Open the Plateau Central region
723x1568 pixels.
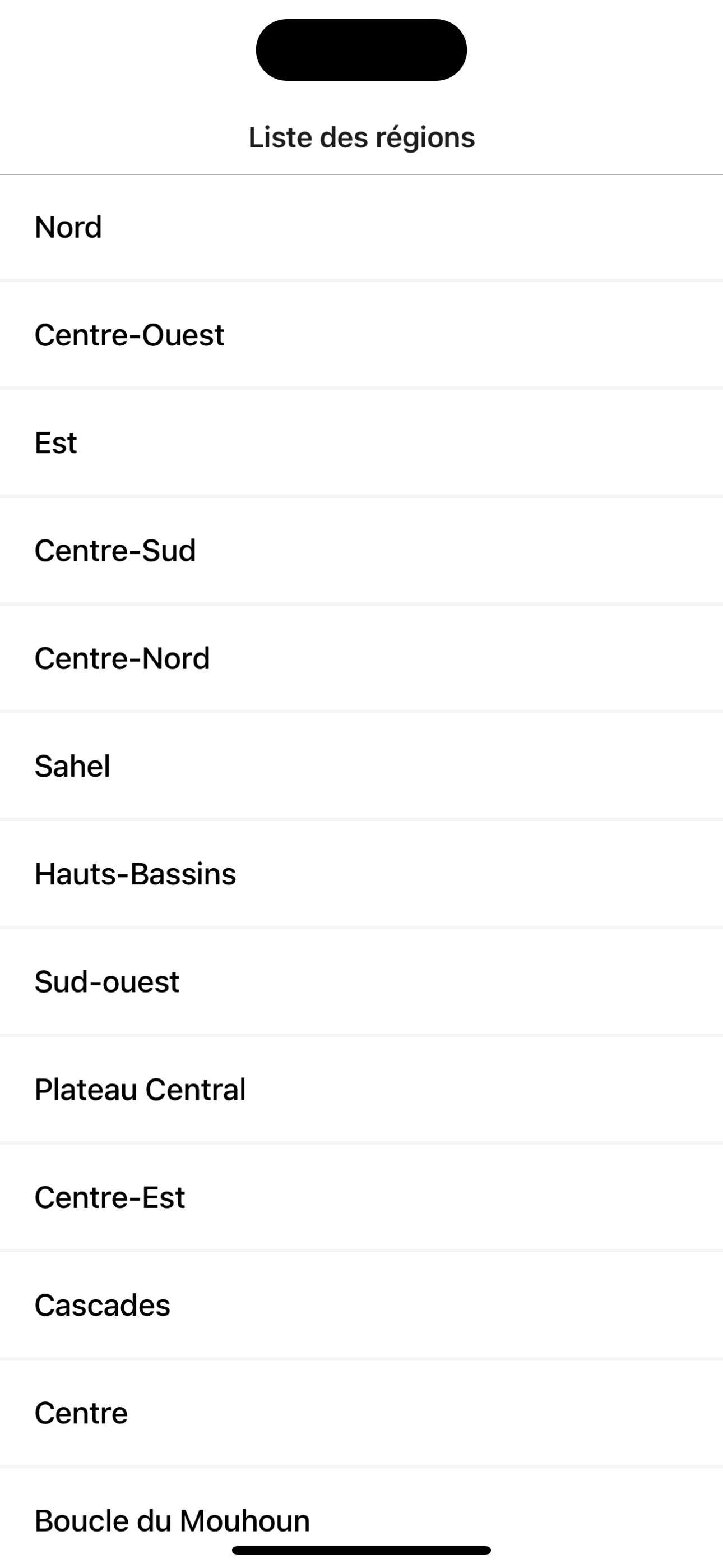tap(140, 1089)
